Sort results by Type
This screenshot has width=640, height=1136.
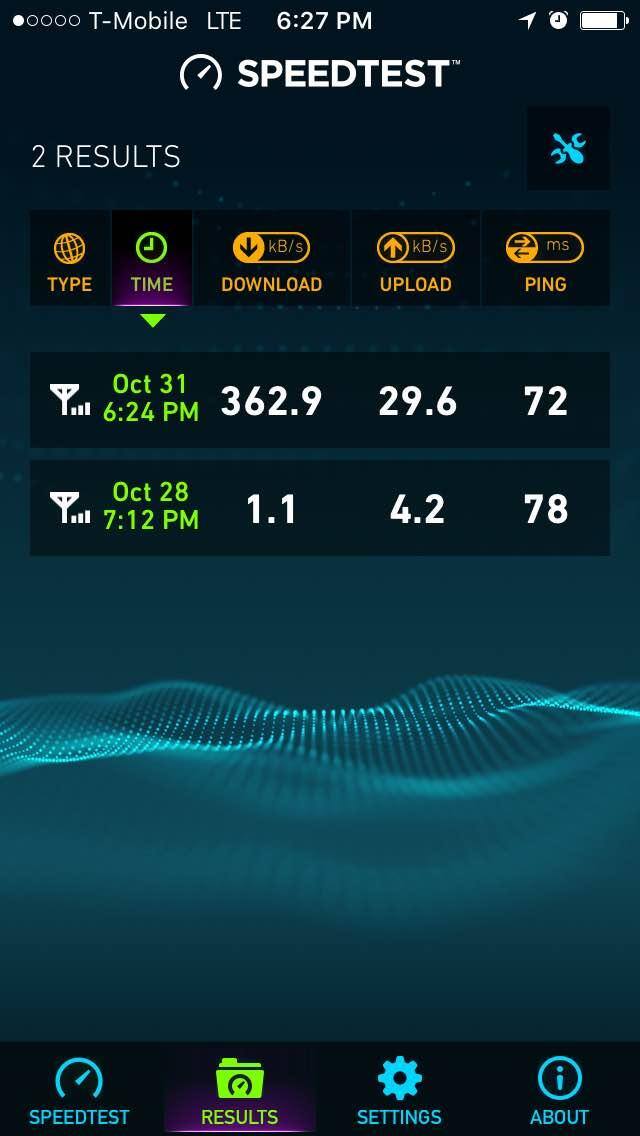click(69, 260)
